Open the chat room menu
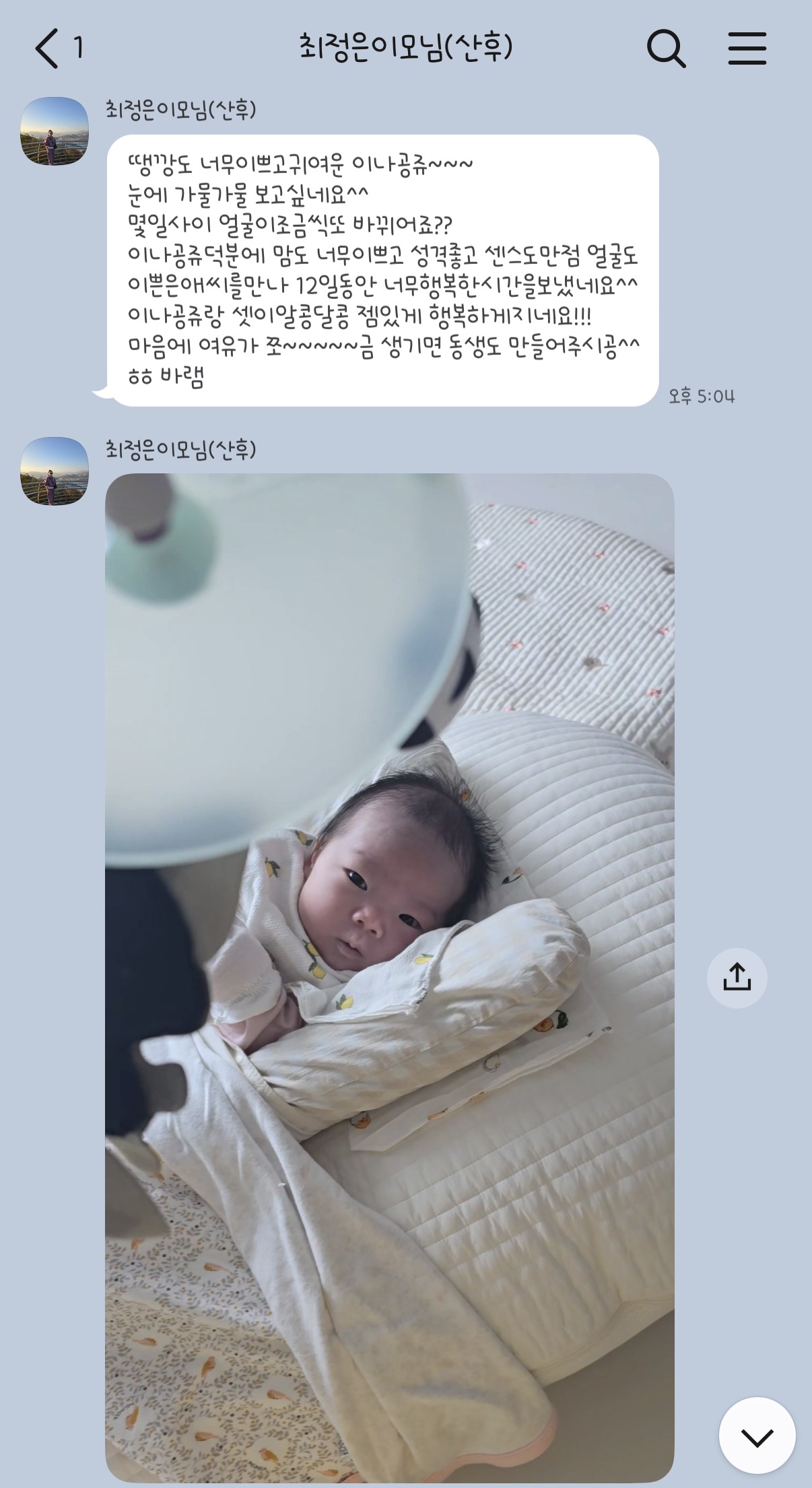The height and width of the screenshot is (1488, 812). [747, 48]
